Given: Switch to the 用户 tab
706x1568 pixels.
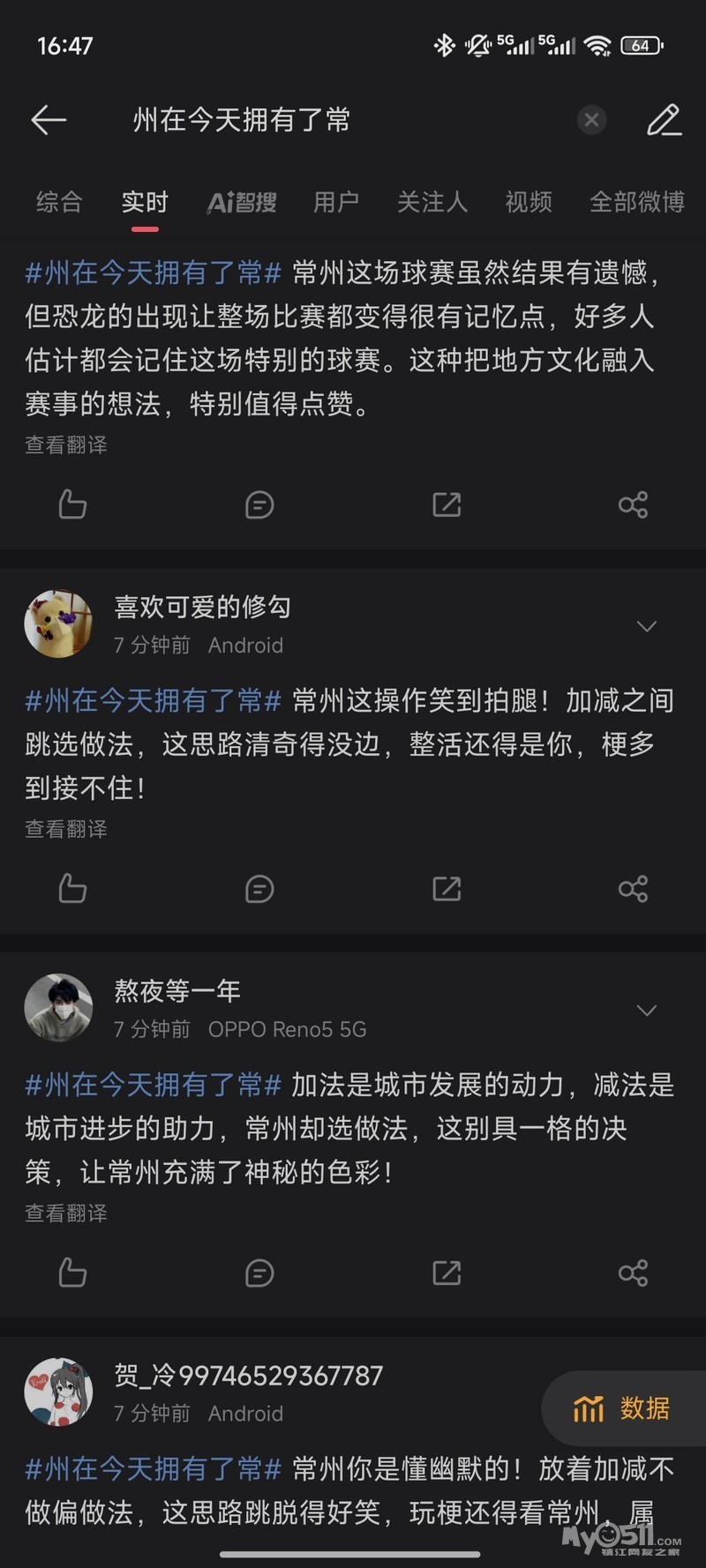Looking at the screenshot, I should click(x=336, y=202).
